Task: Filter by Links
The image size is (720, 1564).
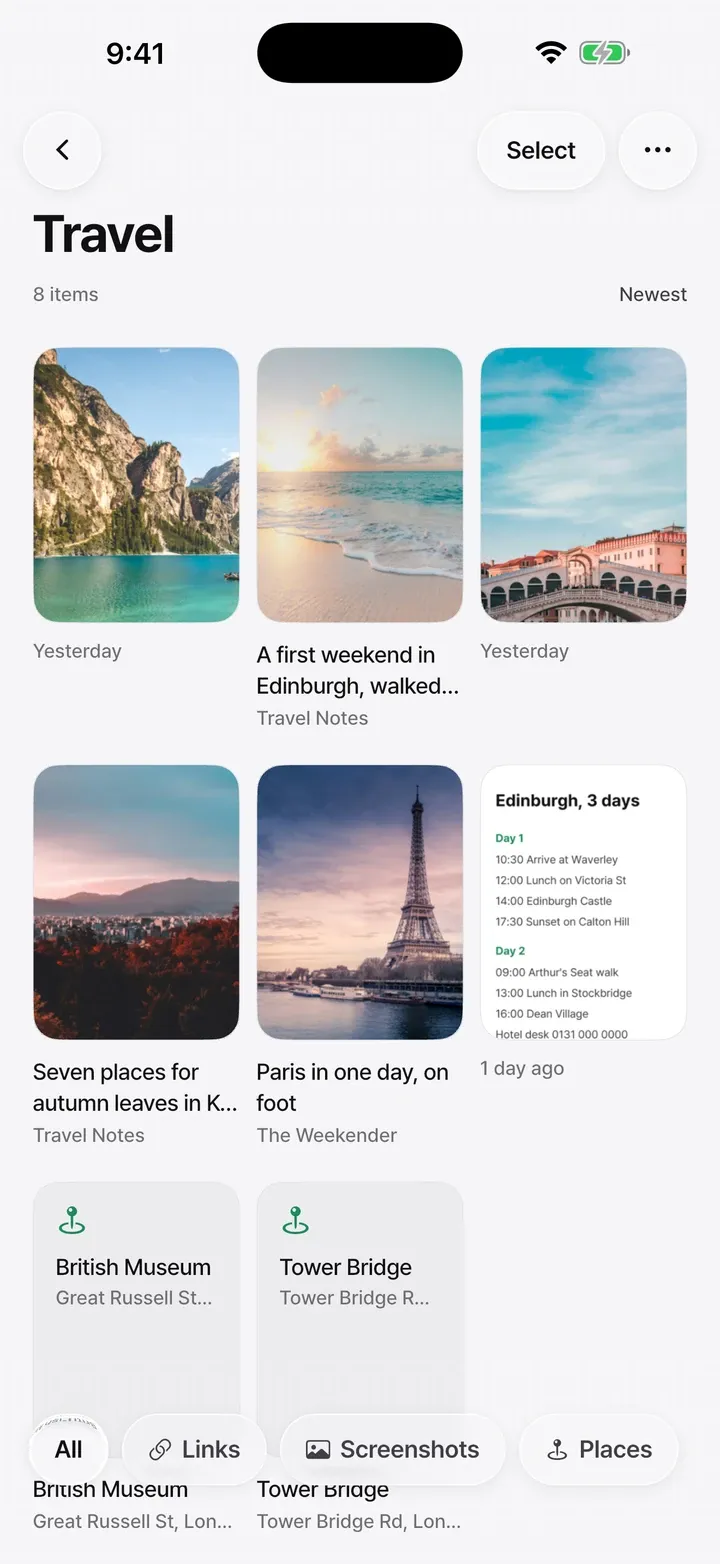Action: click(x=195, y=1449)
